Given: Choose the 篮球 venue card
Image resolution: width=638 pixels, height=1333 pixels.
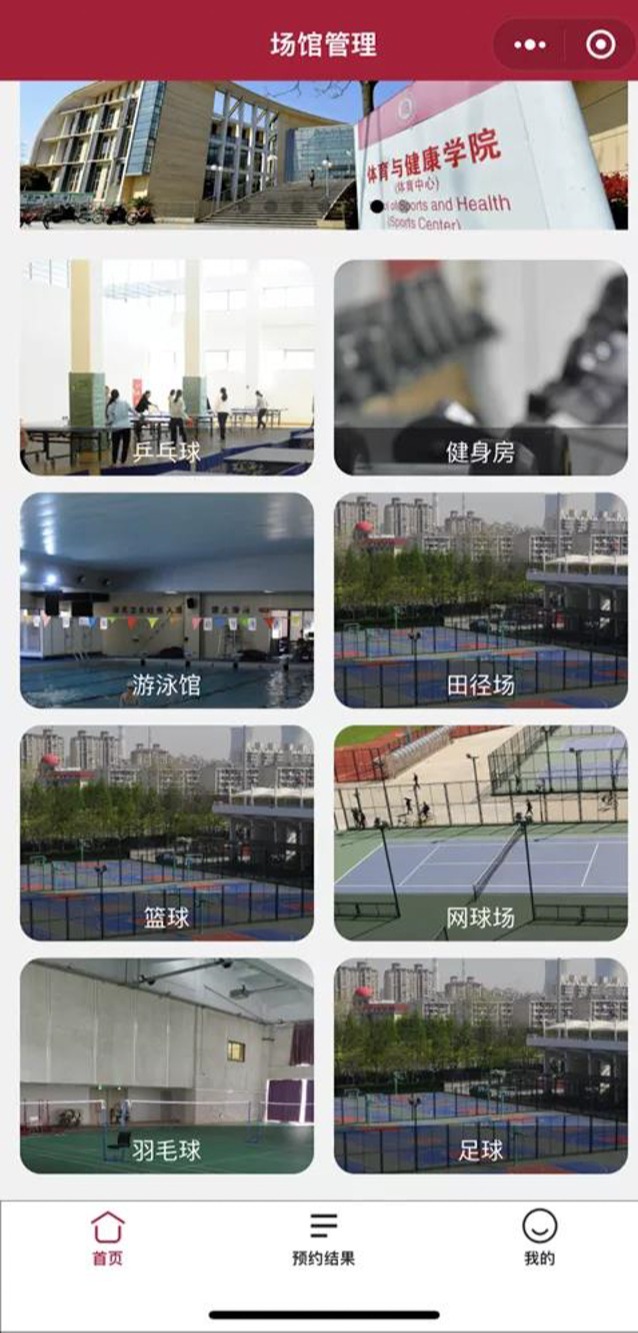Looking at the screenshot, I should coord(167,833).
